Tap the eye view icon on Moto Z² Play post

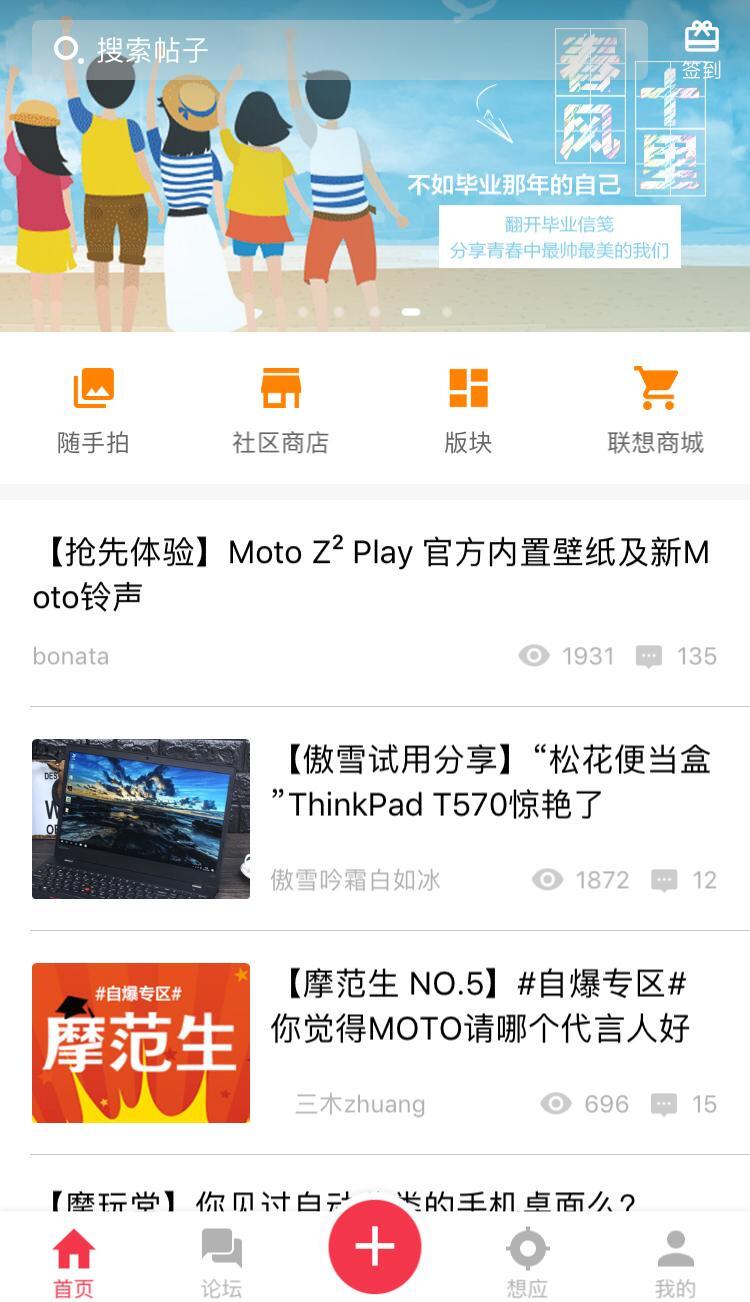point(532,655)
